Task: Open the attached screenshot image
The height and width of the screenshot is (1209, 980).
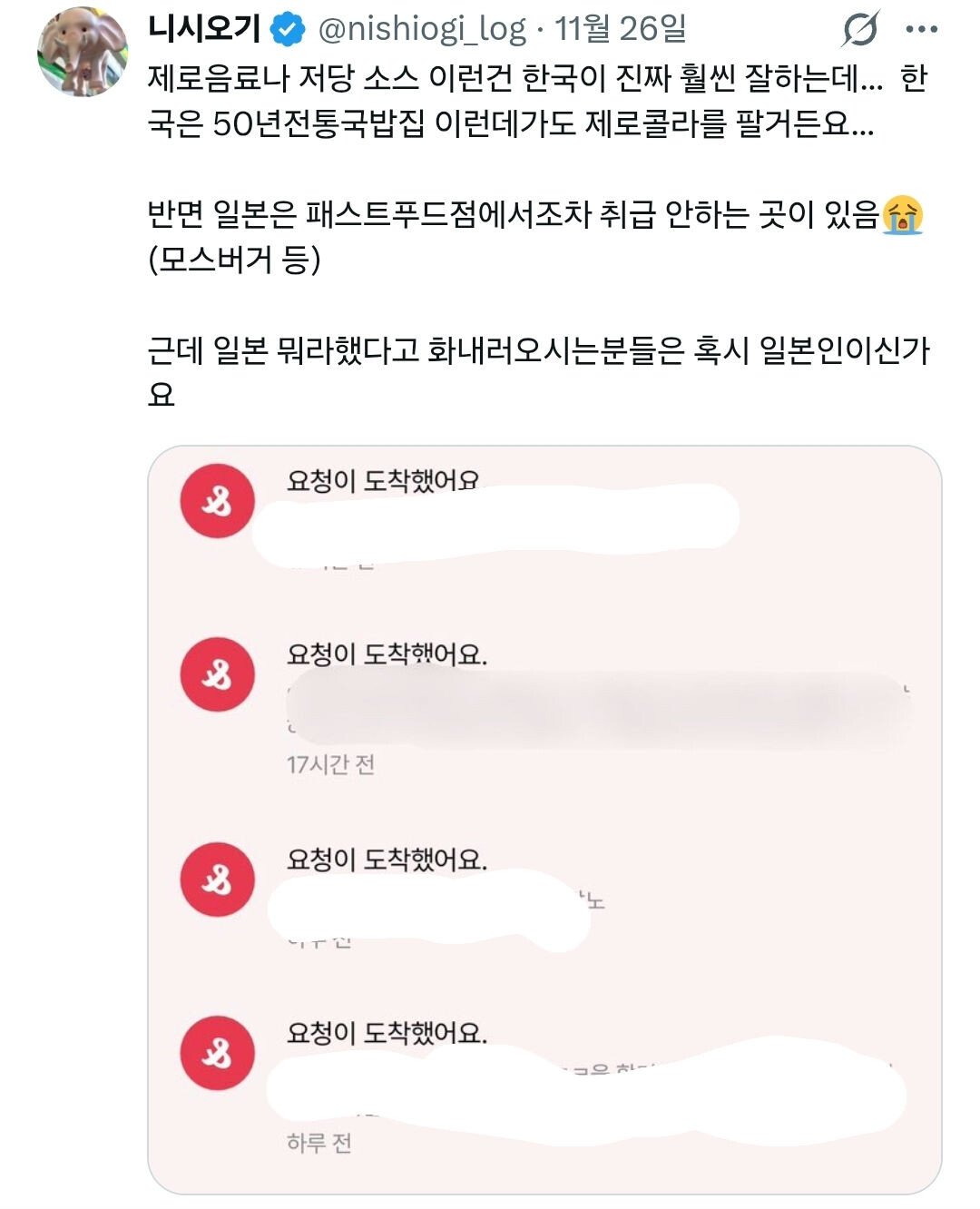Action: click(x=544, y=819)
